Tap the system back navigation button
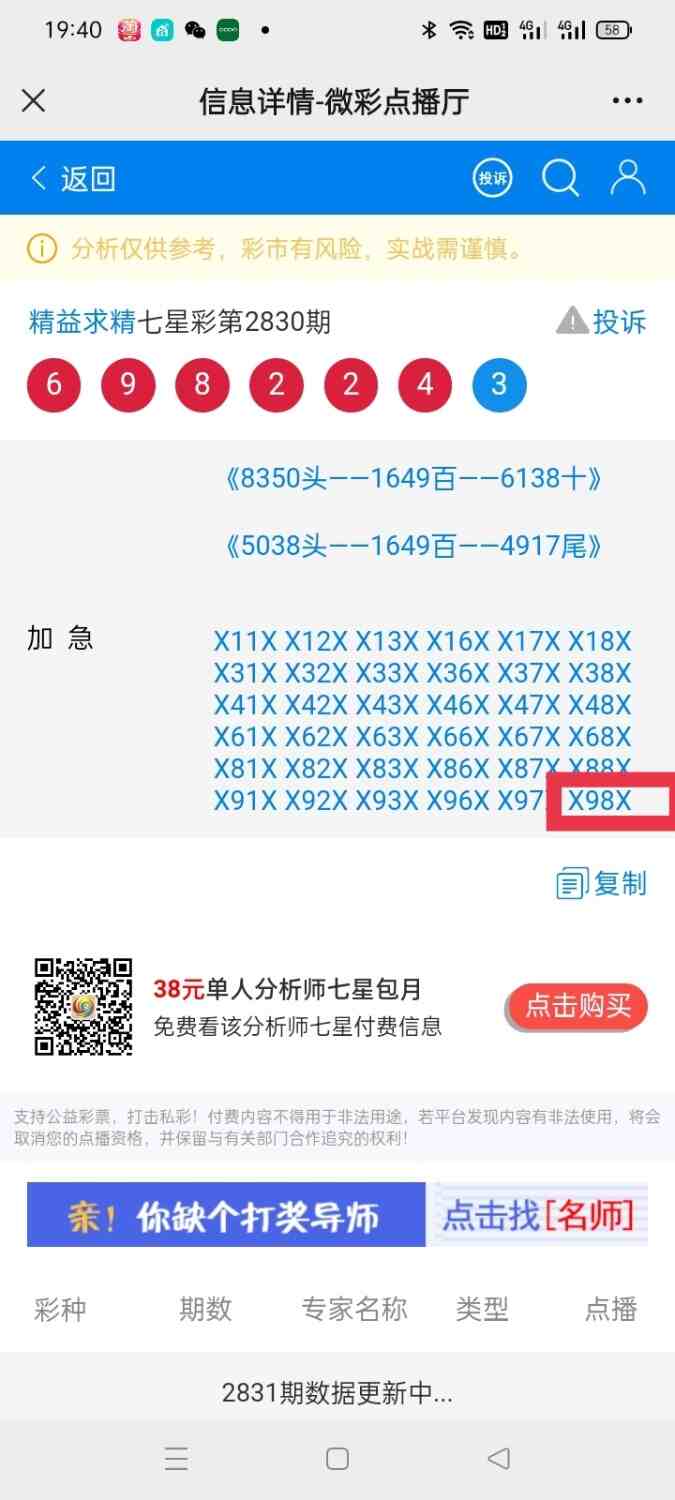This screenshot has height=1500, width=675. (498, 1459)
